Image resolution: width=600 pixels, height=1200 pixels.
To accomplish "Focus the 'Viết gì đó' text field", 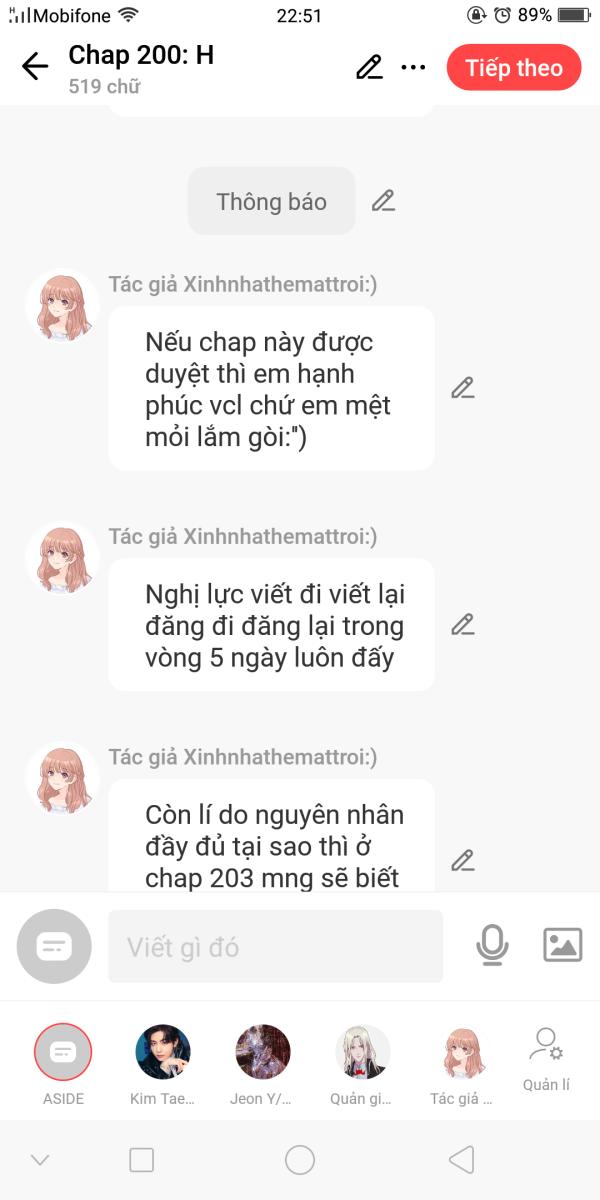I will (x=275, y=946).
